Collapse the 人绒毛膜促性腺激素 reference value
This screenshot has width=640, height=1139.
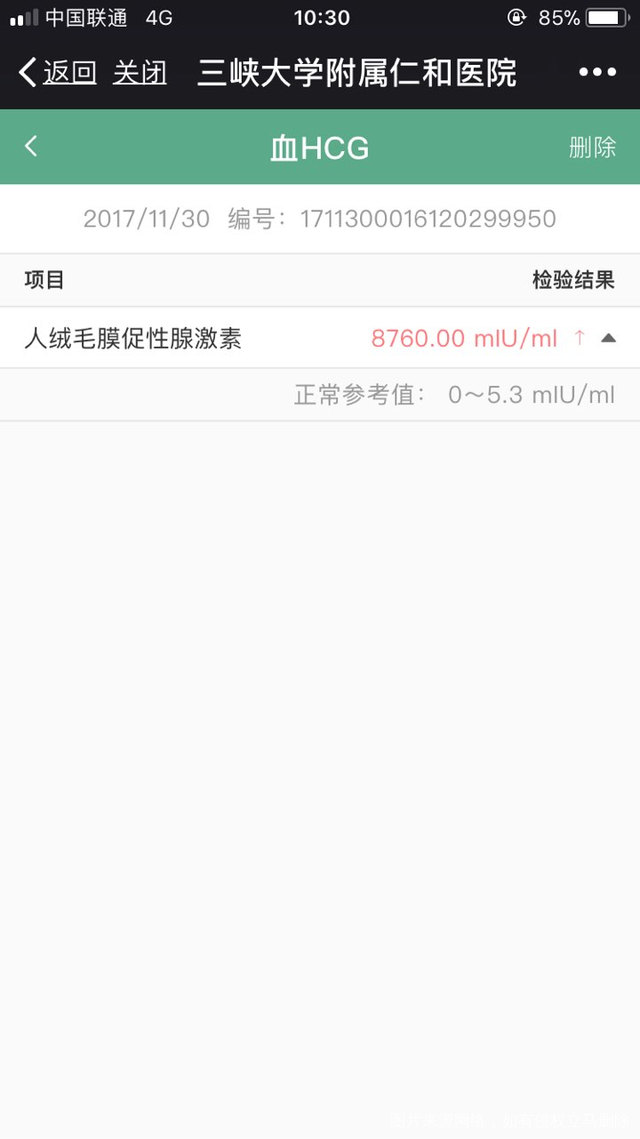tap(608, 338)
